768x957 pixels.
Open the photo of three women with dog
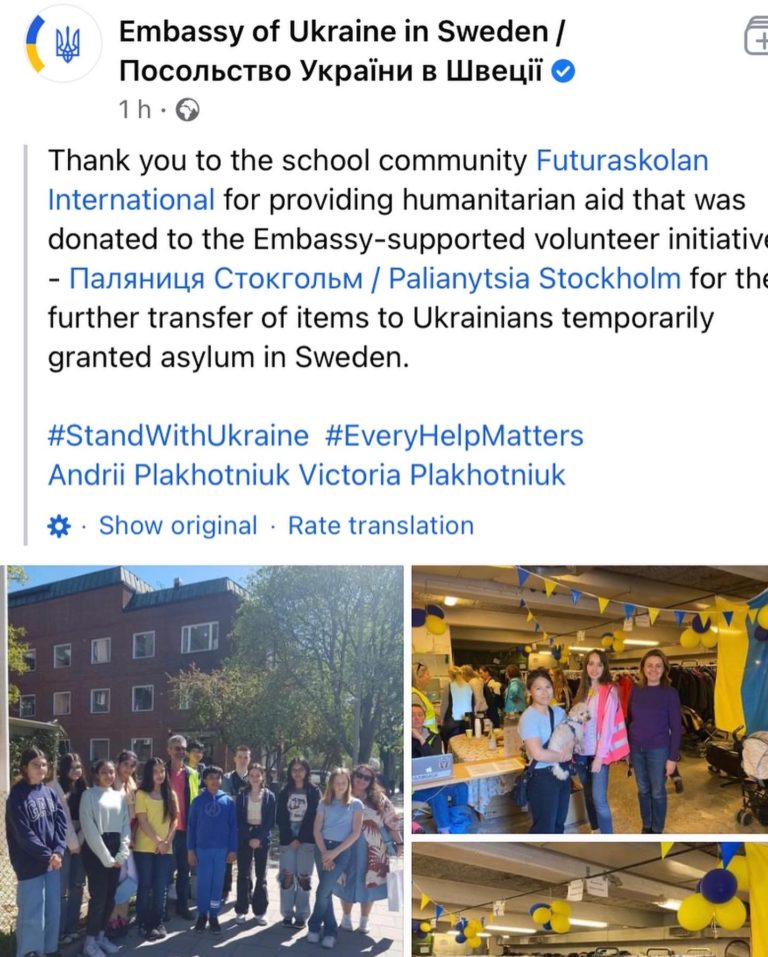pyautogui.click(x=589, y=699)
